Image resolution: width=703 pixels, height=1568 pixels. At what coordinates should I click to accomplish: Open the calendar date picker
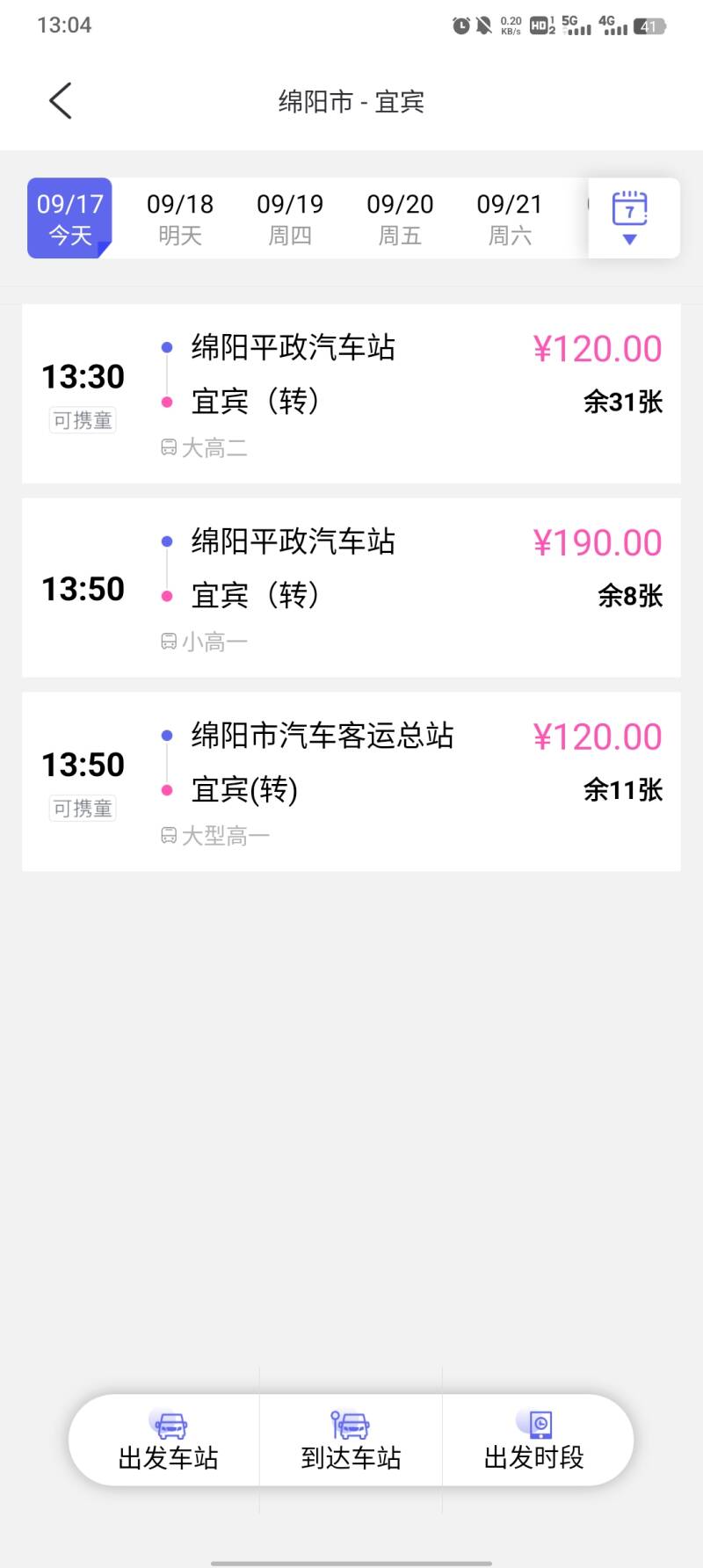click(x=630, y=218)
